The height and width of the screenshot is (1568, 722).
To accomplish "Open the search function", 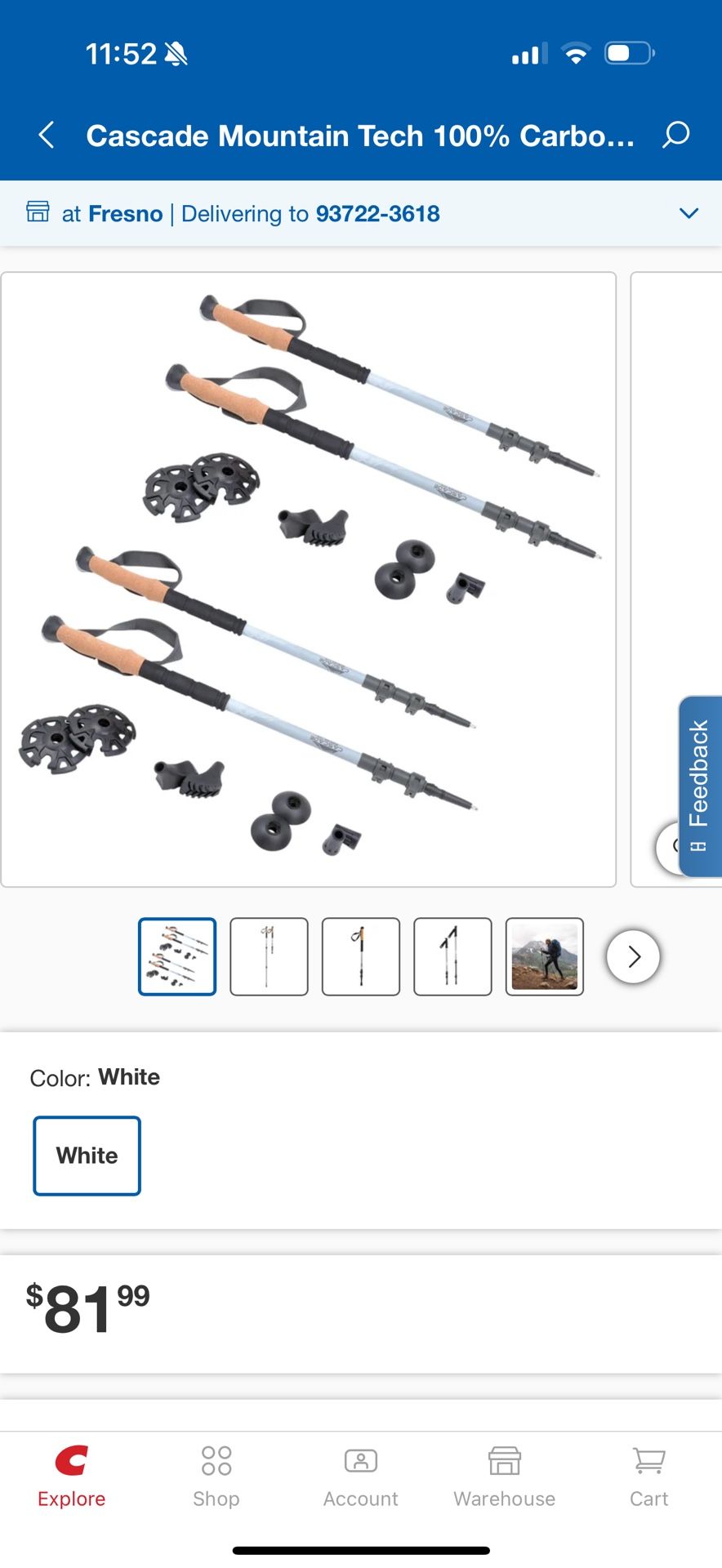I will click(676, 136).
